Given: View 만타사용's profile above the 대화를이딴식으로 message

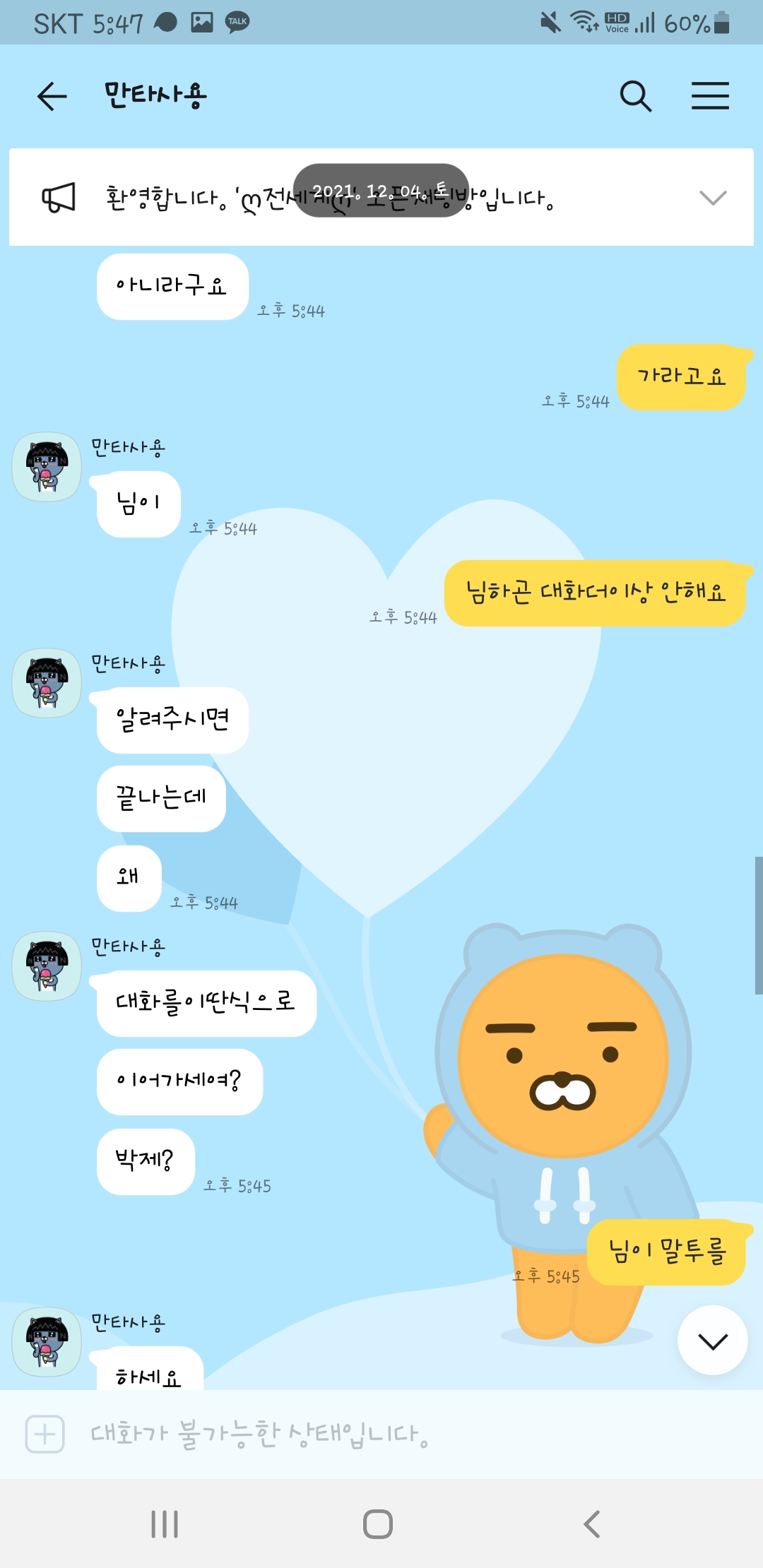Looking at the screenshot, I should (x=47, y=966).
